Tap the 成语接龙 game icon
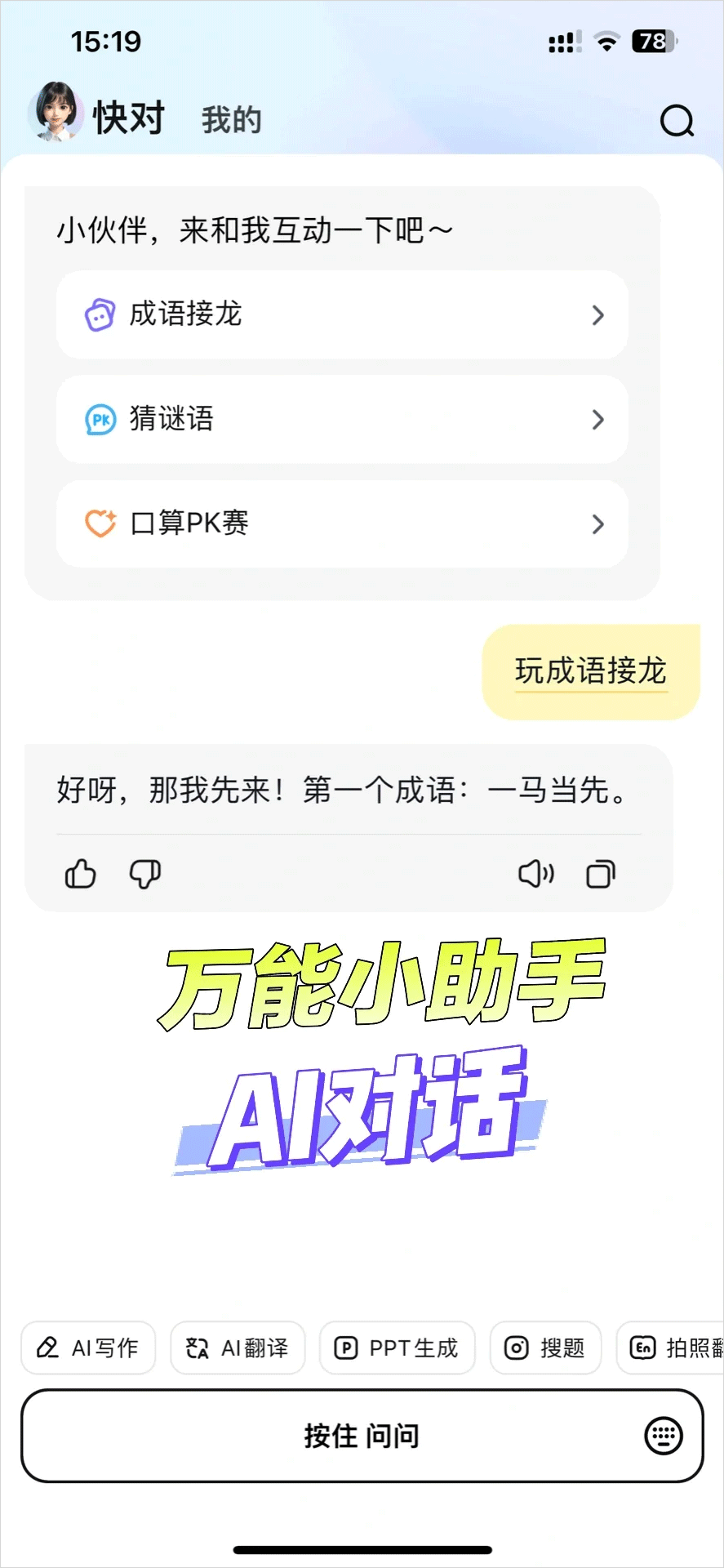 pyautogui.click(x=98, y=314)
